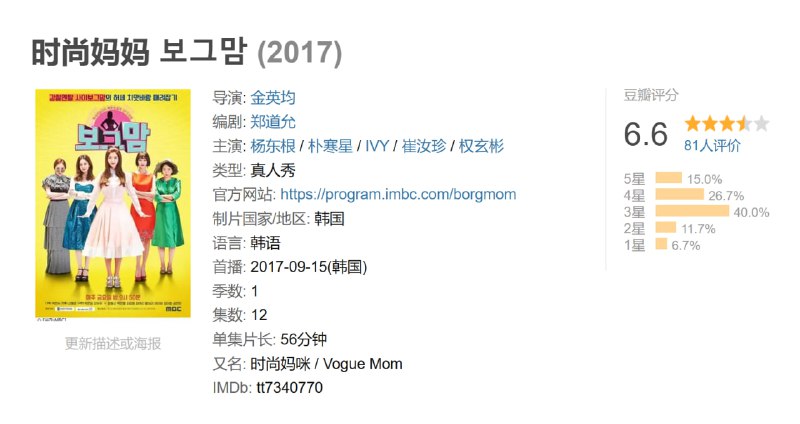Screen dimensions: 800x424
Task: Open director 金英均's page
Action: (x=273, y=98)
